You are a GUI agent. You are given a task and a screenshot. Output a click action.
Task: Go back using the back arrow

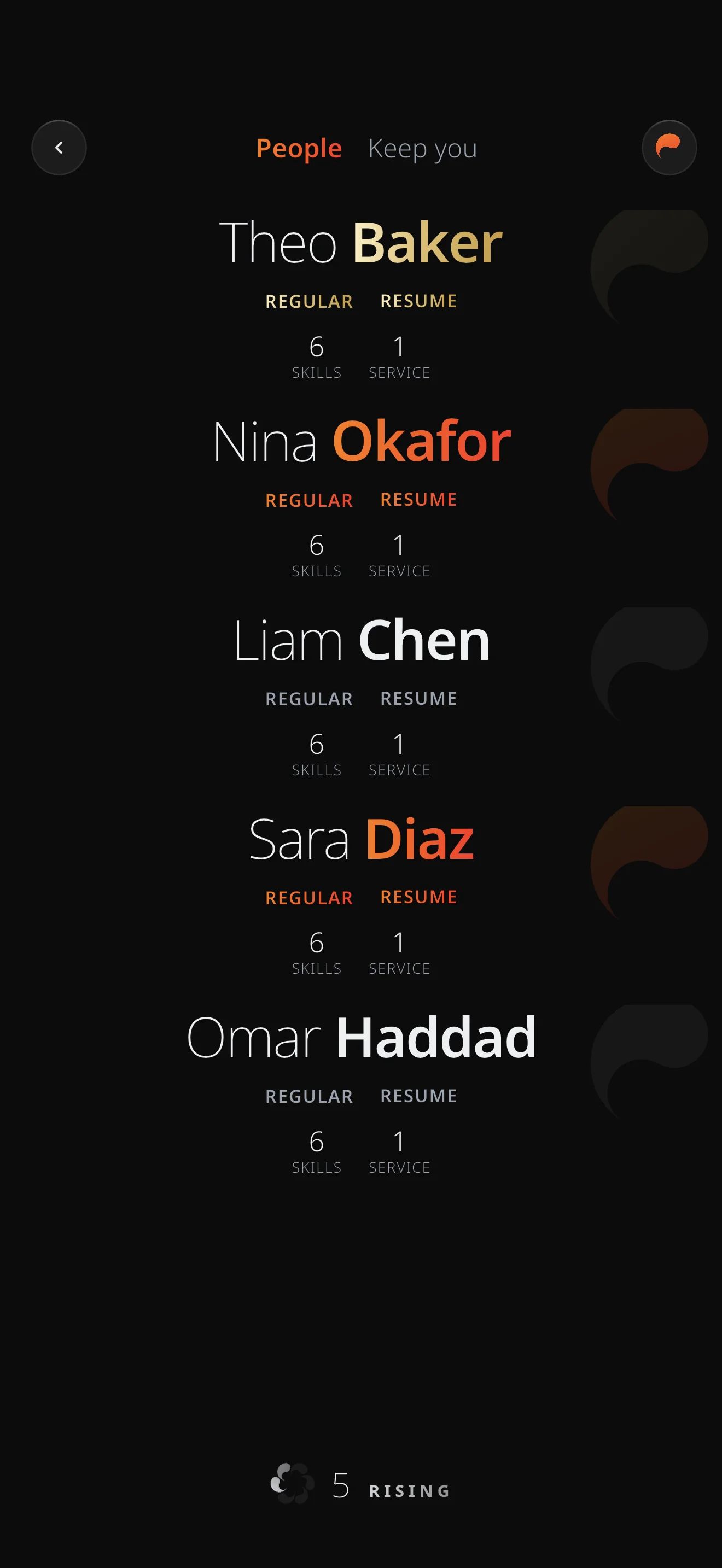[59, 147]
